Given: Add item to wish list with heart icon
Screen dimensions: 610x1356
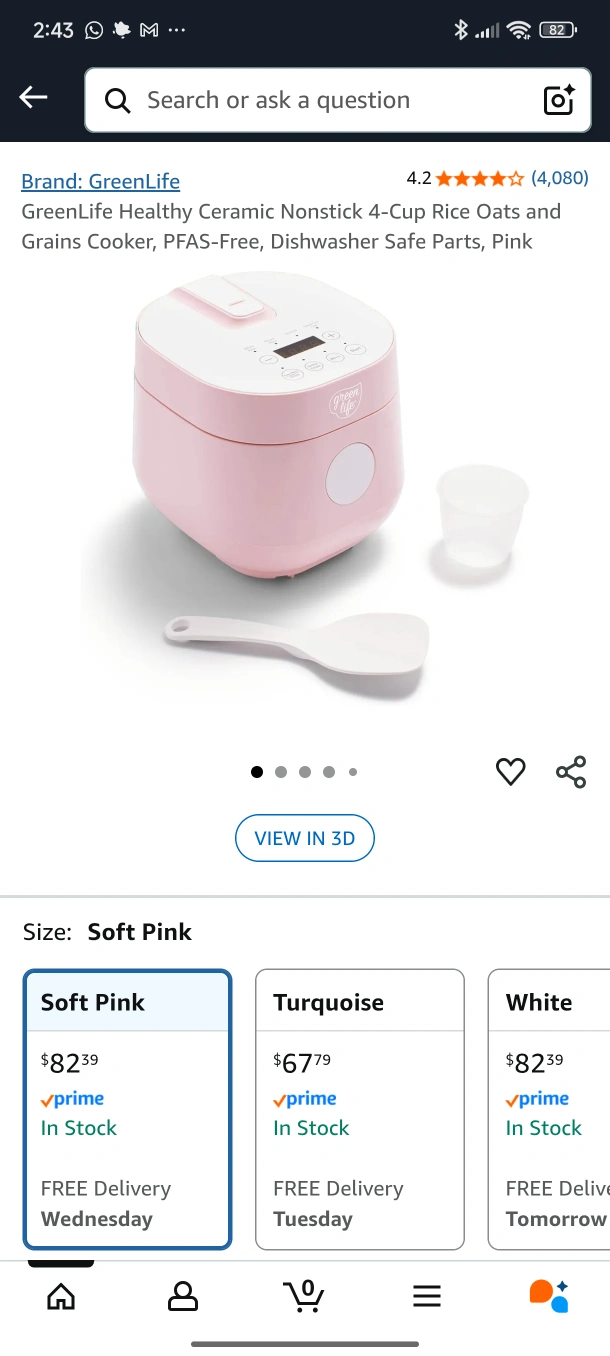Looking at the screenshot, I should [511, 772].
